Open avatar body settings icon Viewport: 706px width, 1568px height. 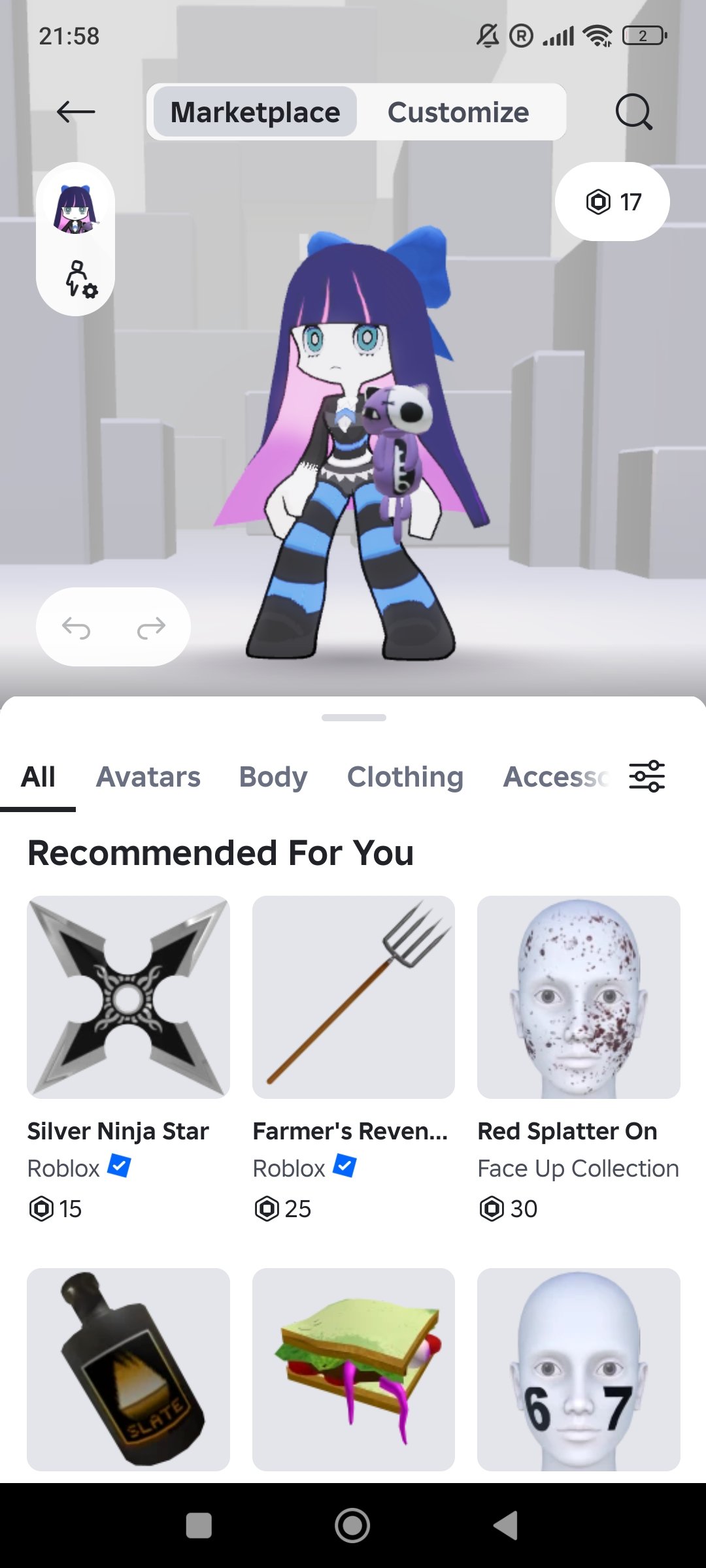point(80,279)
